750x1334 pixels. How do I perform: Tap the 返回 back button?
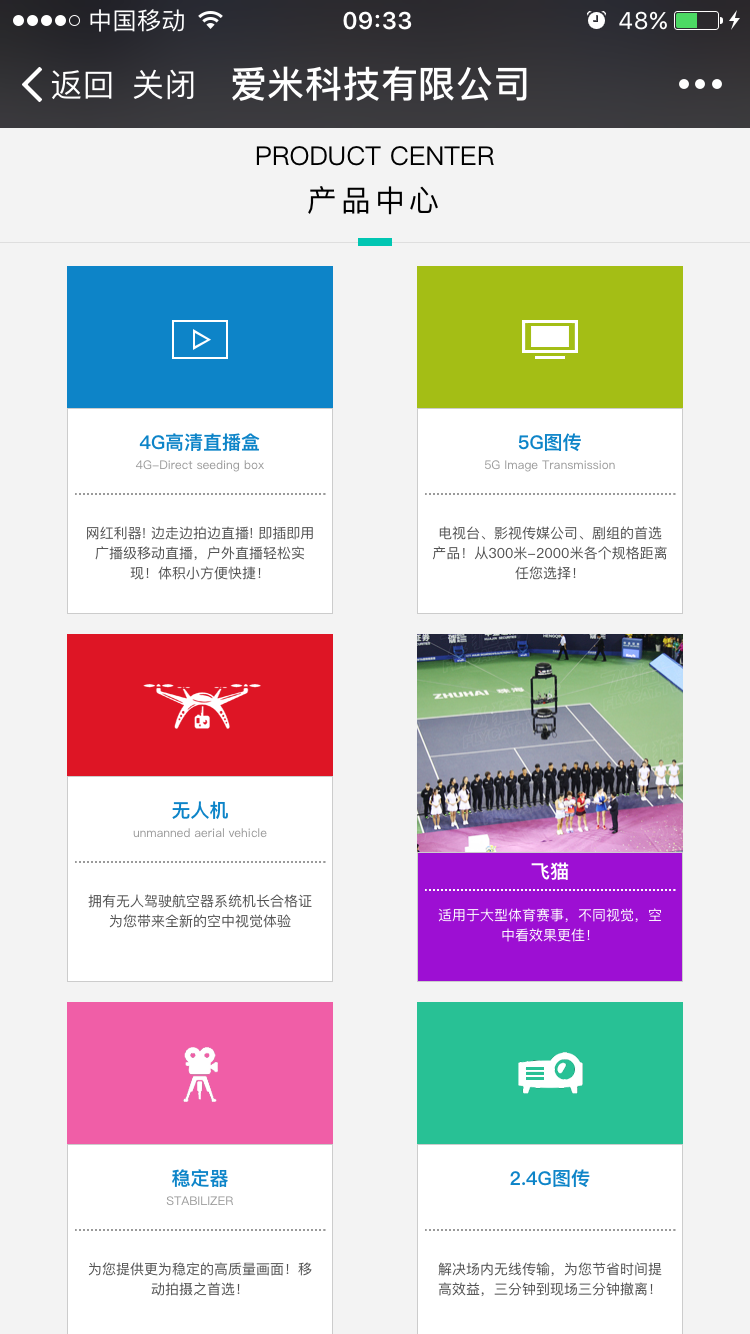coord(67,85)
